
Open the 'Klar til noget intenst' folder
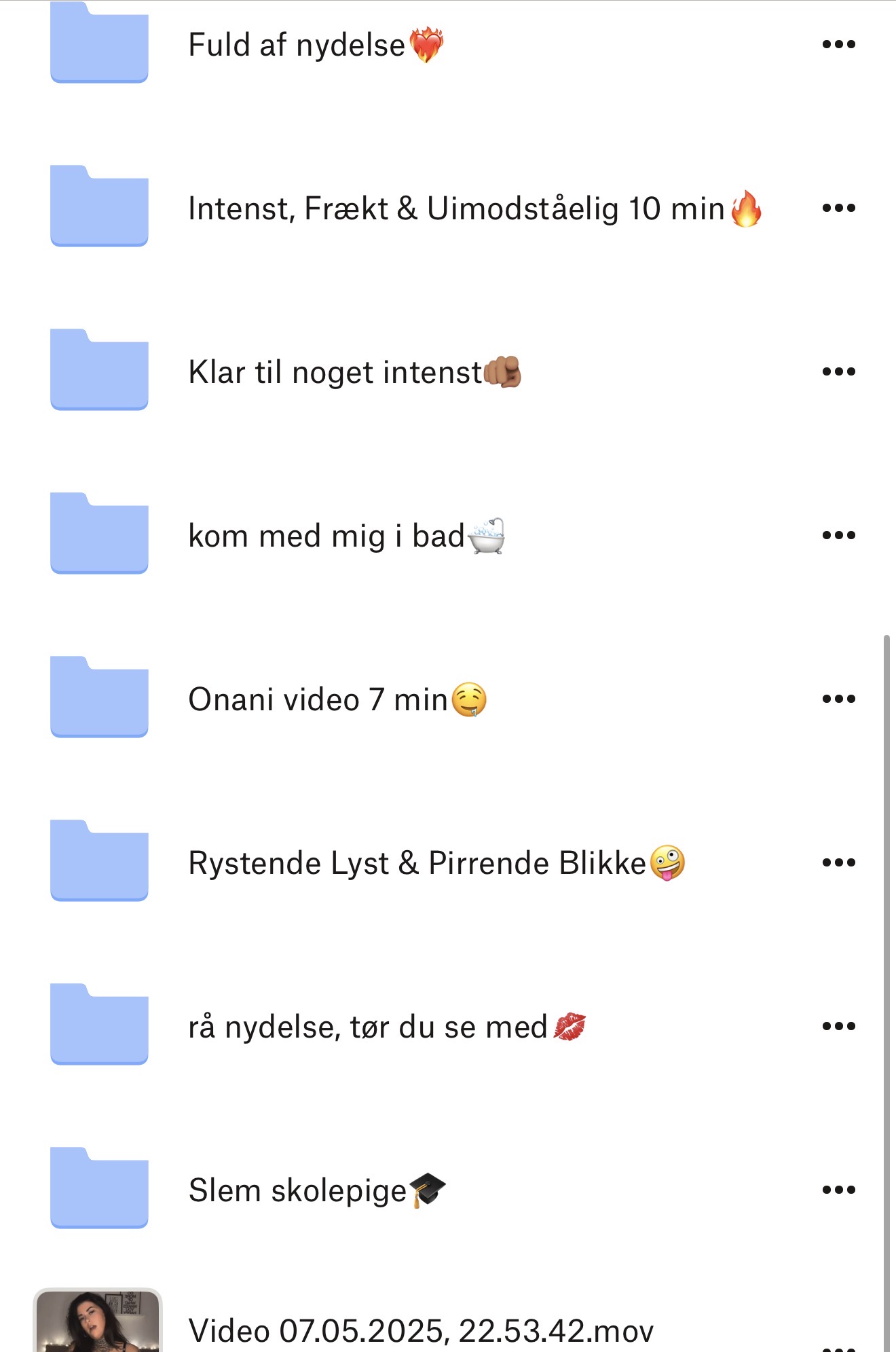click(x=334, y=372)
